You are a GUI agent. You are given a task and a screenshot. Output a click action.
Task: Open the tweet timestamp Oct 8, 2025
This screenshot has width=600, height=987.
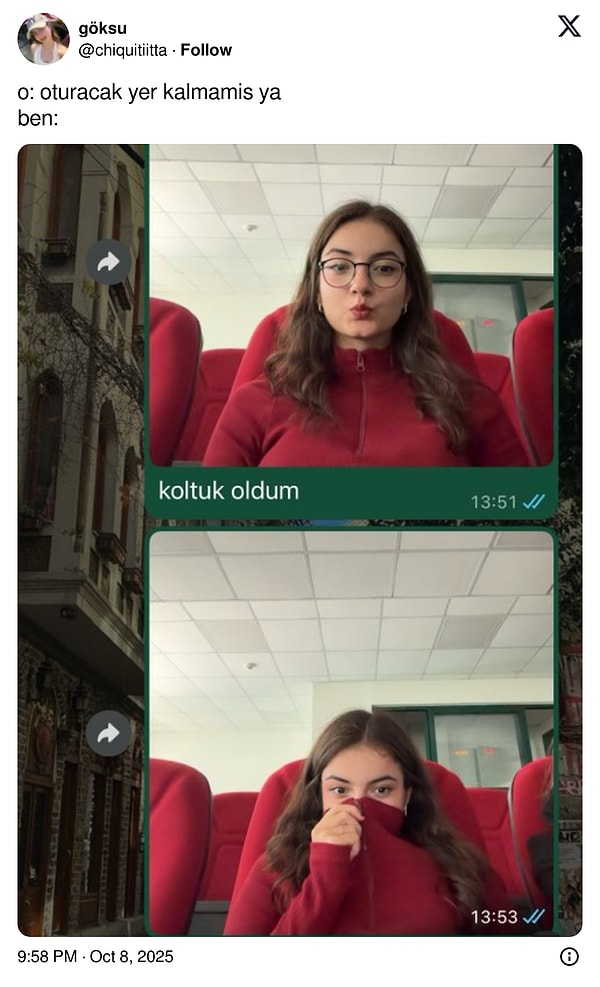coord(95,957)
